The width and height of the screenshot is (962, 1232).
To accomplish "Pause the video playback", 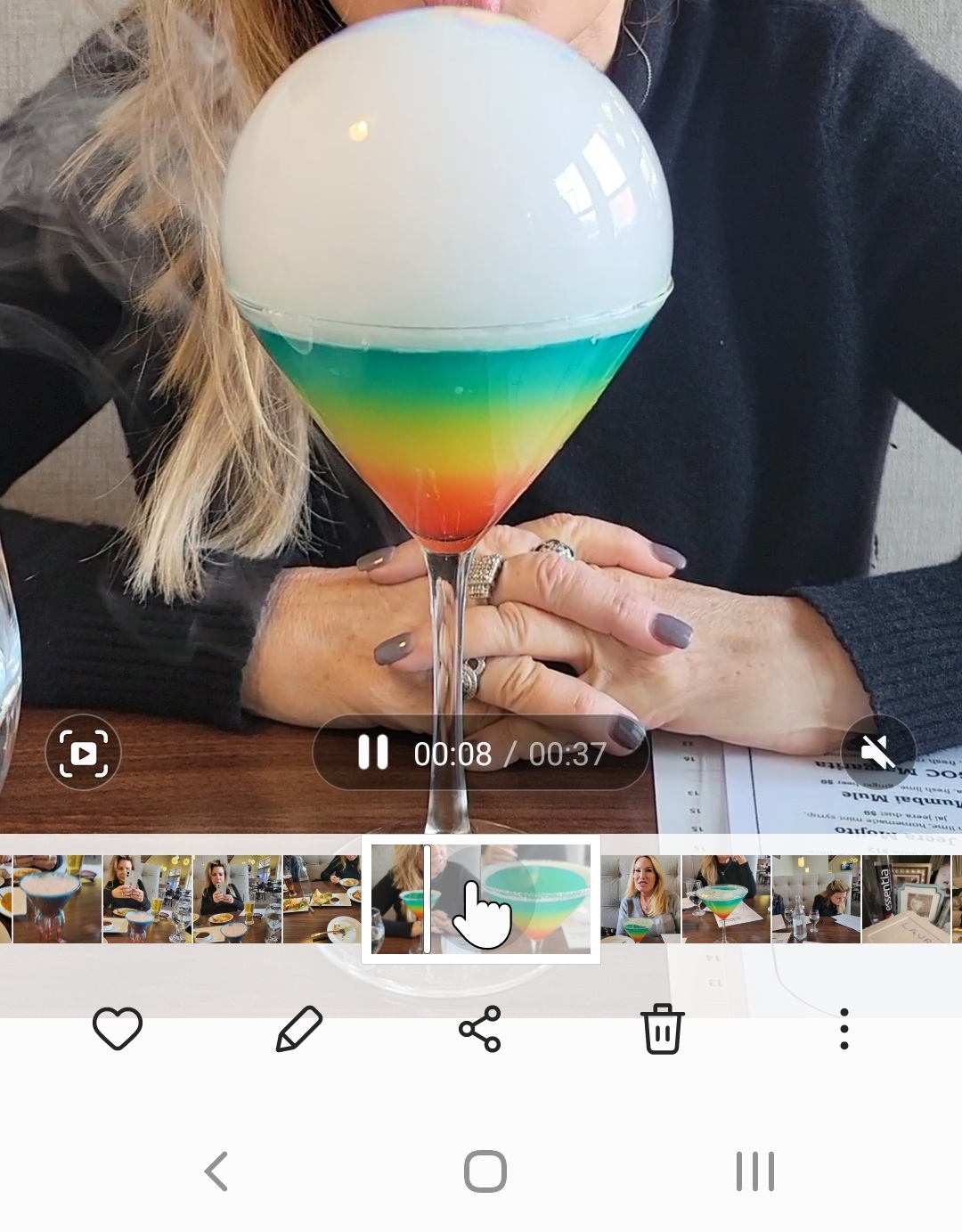I will tap(373, 753).
